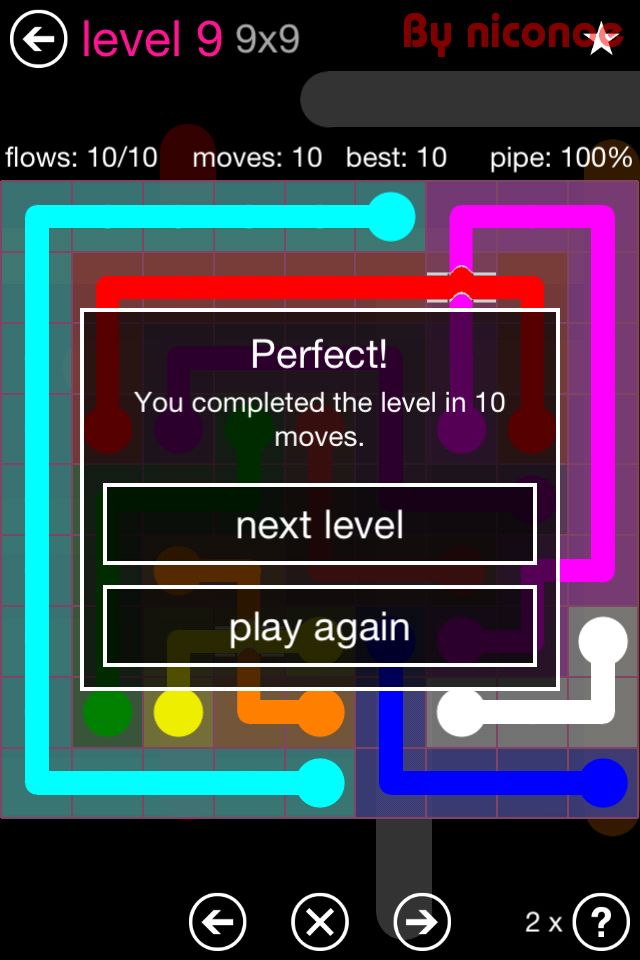Select play again to replay level

[x=320, y=627]
